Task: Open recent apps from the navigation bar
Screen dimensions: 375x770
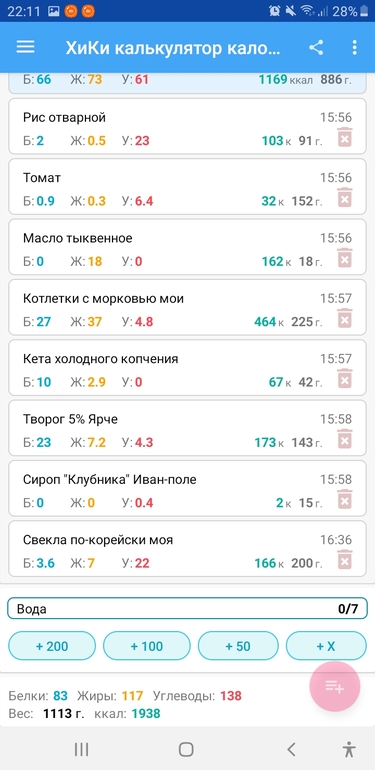Action: [81, 749]
